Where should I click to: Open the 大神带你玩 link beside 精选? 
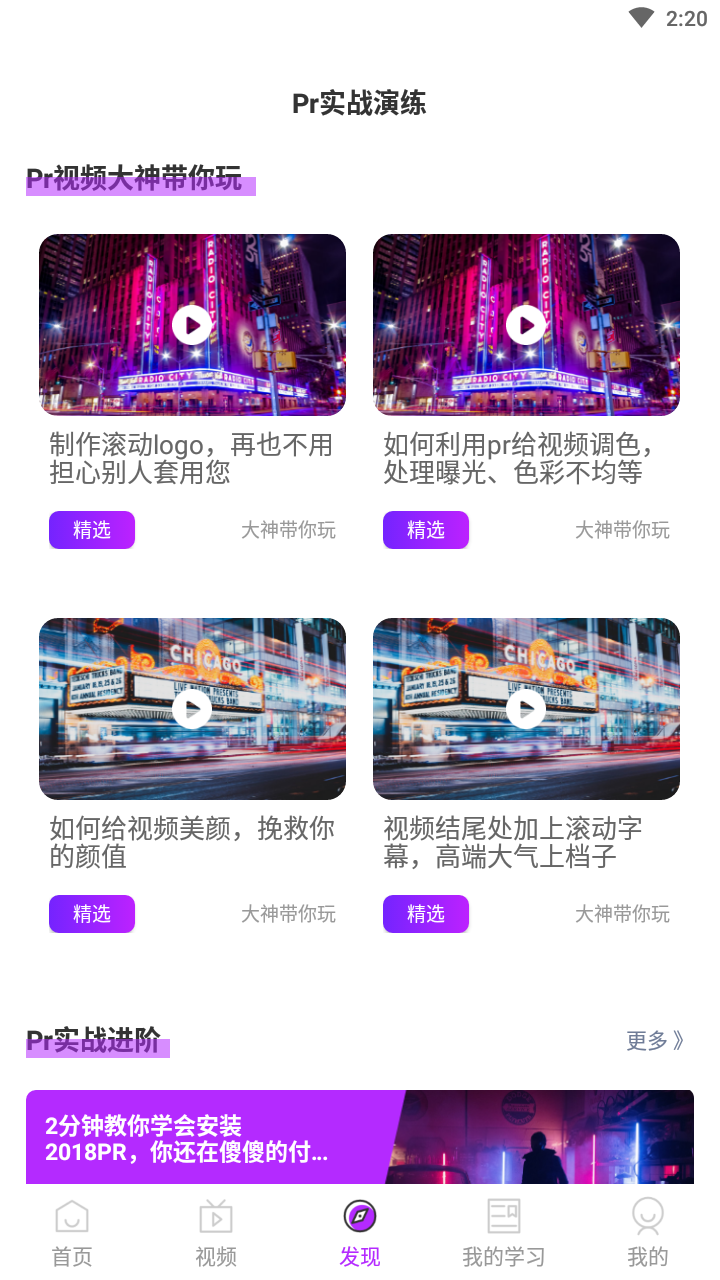287,530
